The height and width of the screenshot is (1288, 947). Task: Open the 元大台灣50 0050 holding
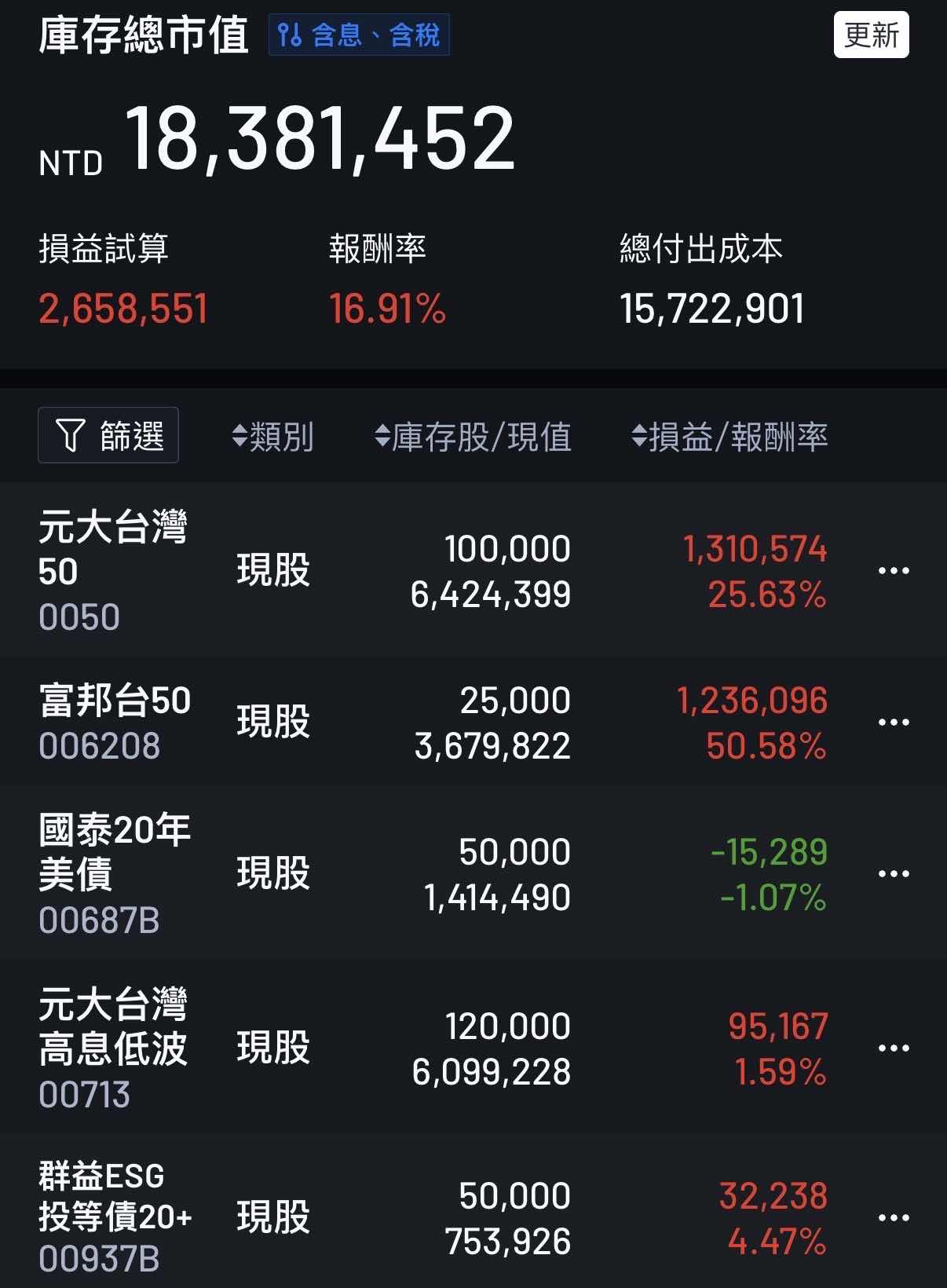click(x=113, y=571)
